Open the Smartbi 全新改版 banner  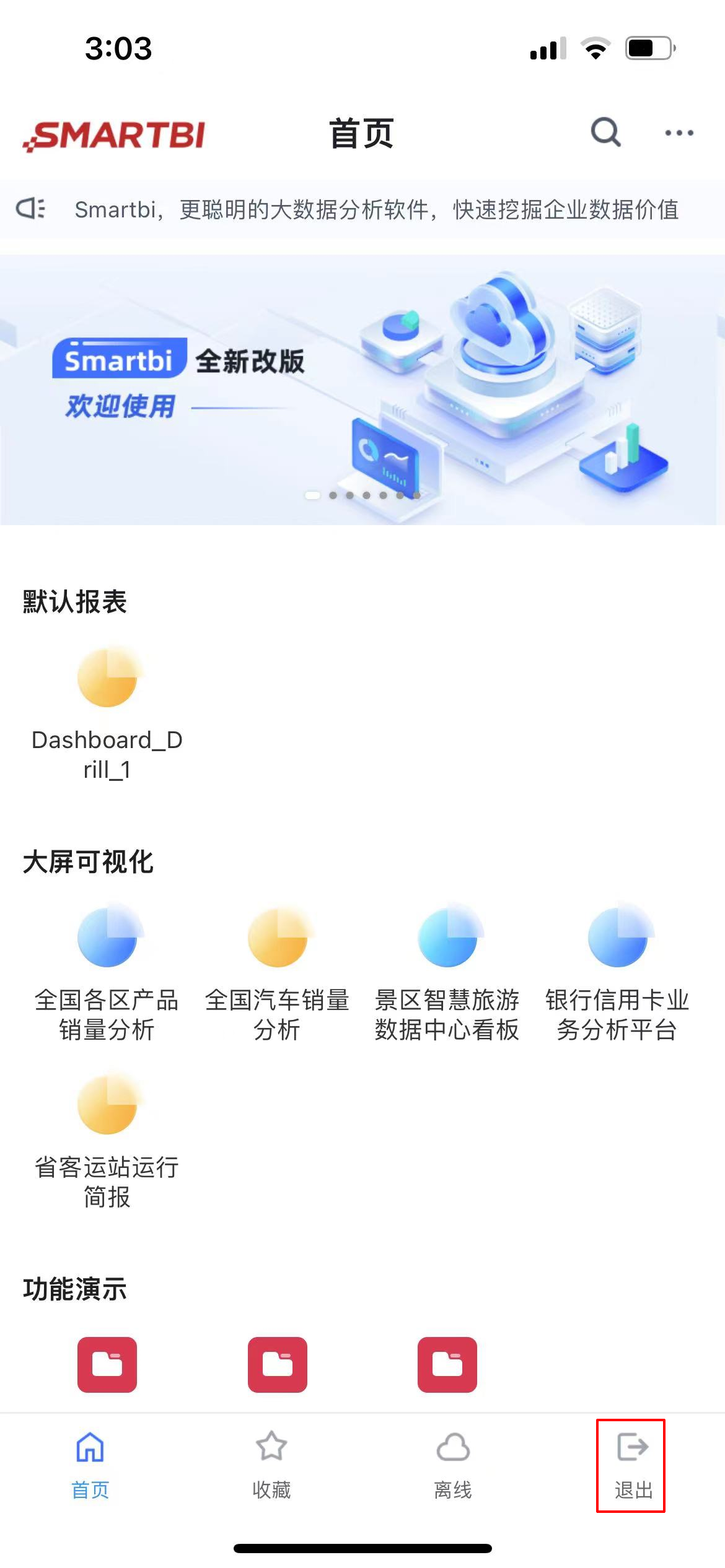(362, 390)
